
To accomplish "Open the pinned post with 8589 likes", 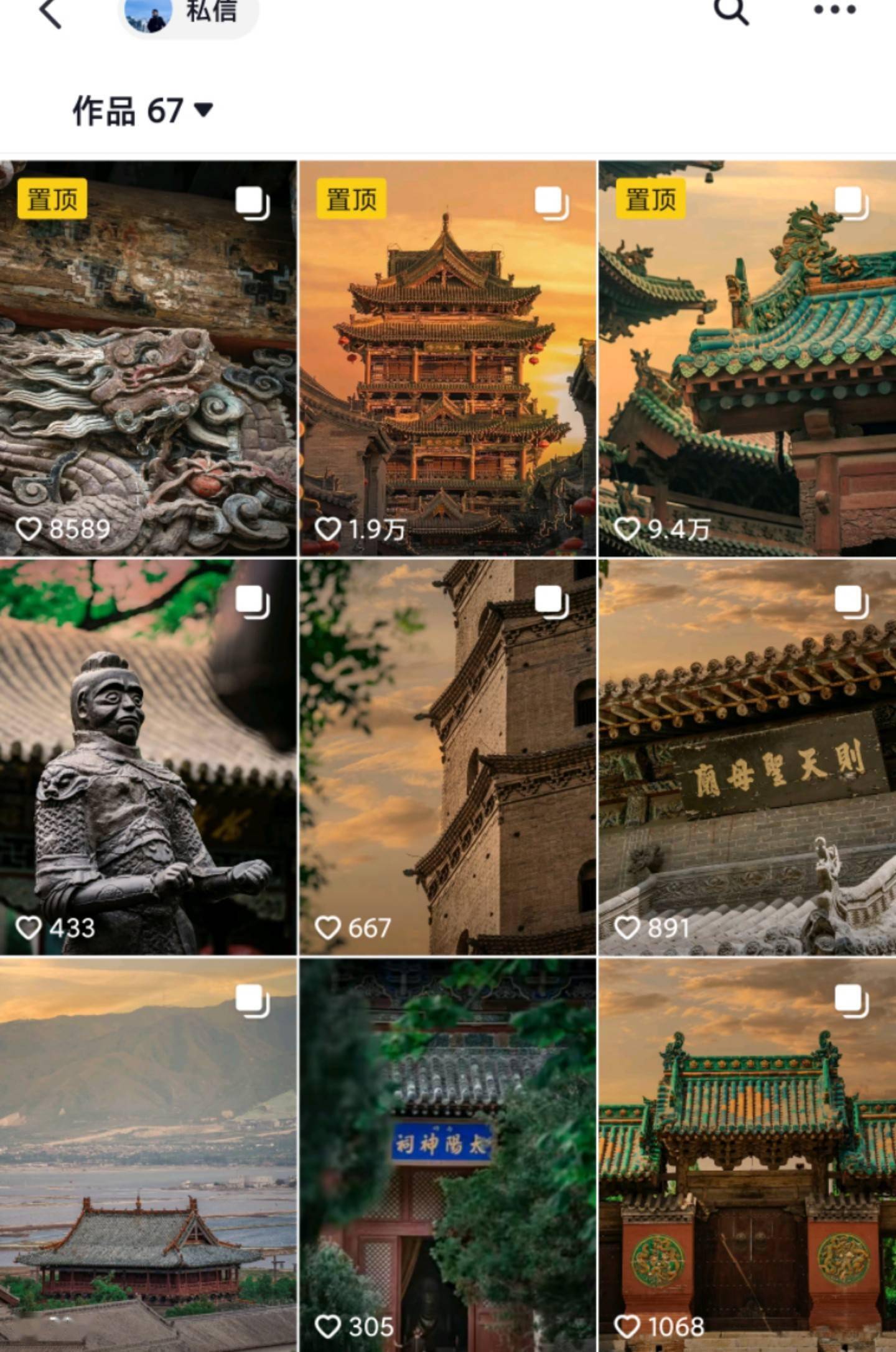I will tap(148, 358).
